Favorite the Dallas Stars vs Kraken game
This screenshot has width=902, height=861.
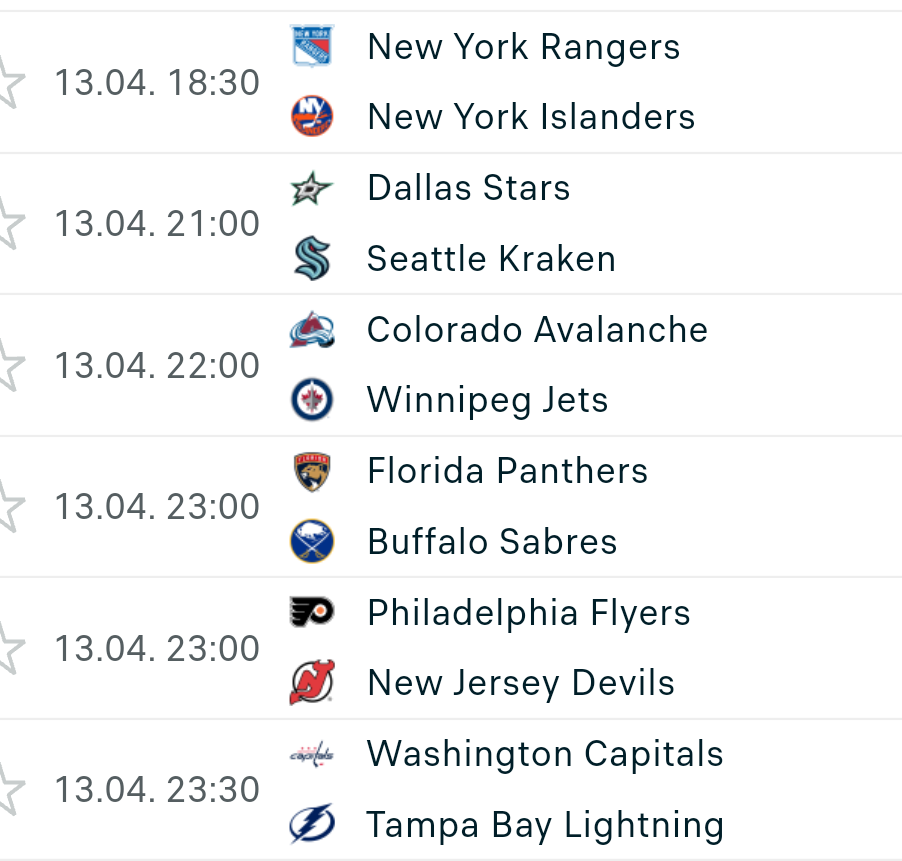[8, 224]
